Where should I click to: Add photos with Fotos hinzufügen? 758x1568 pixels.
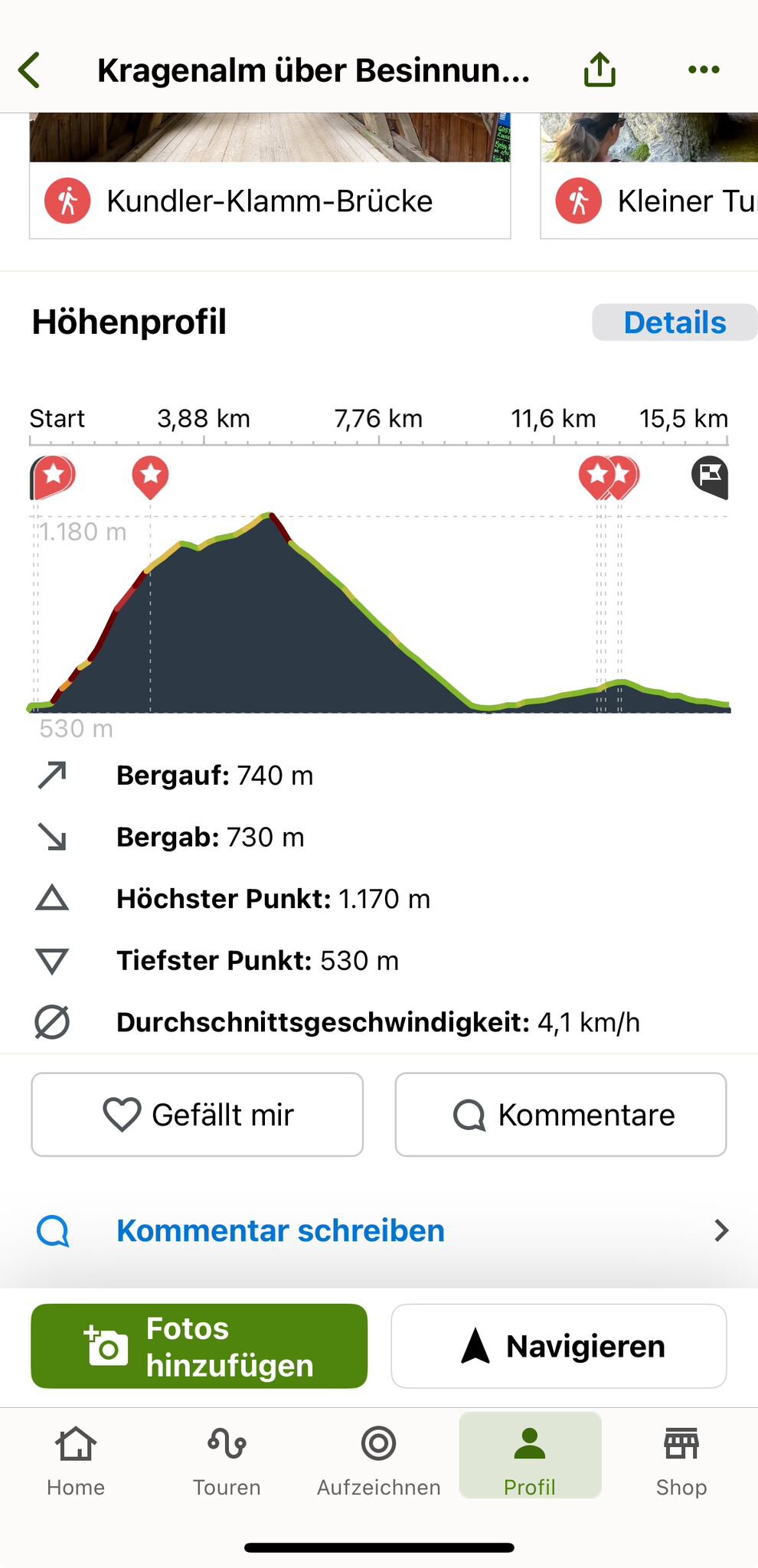pyautogui.click(x=199, y=1347)
